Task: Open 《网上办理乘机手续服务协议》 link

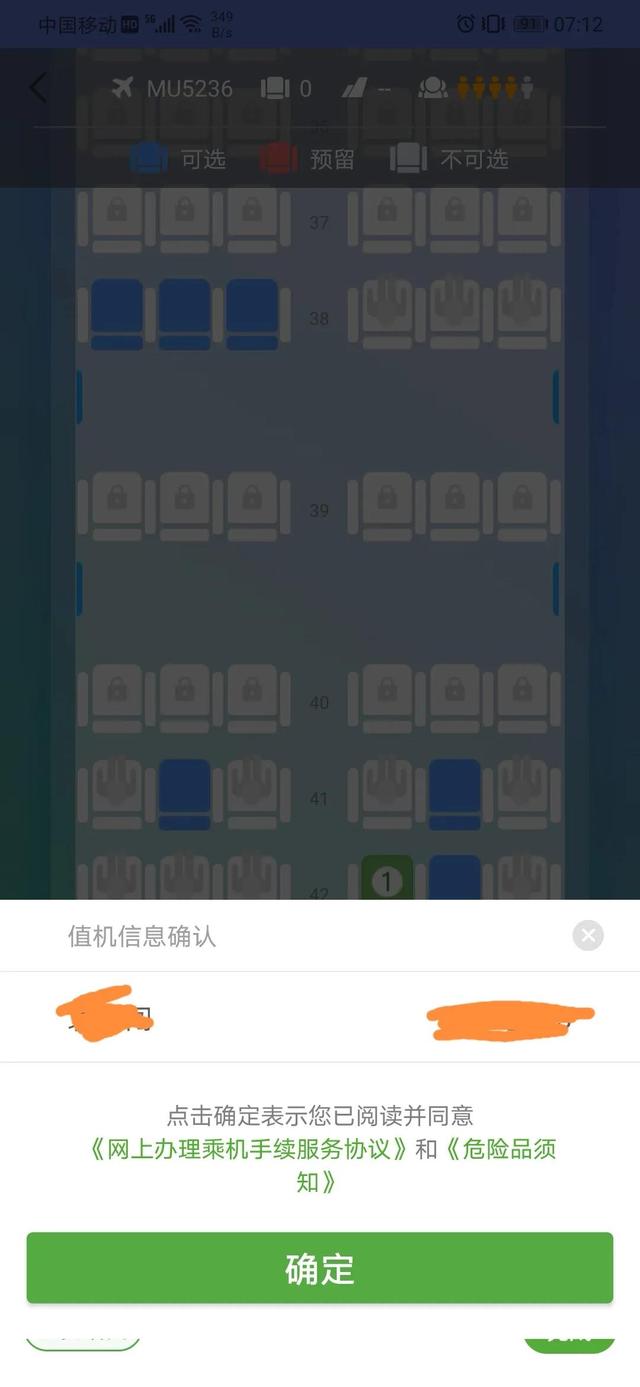Action: pos(250,1149)
